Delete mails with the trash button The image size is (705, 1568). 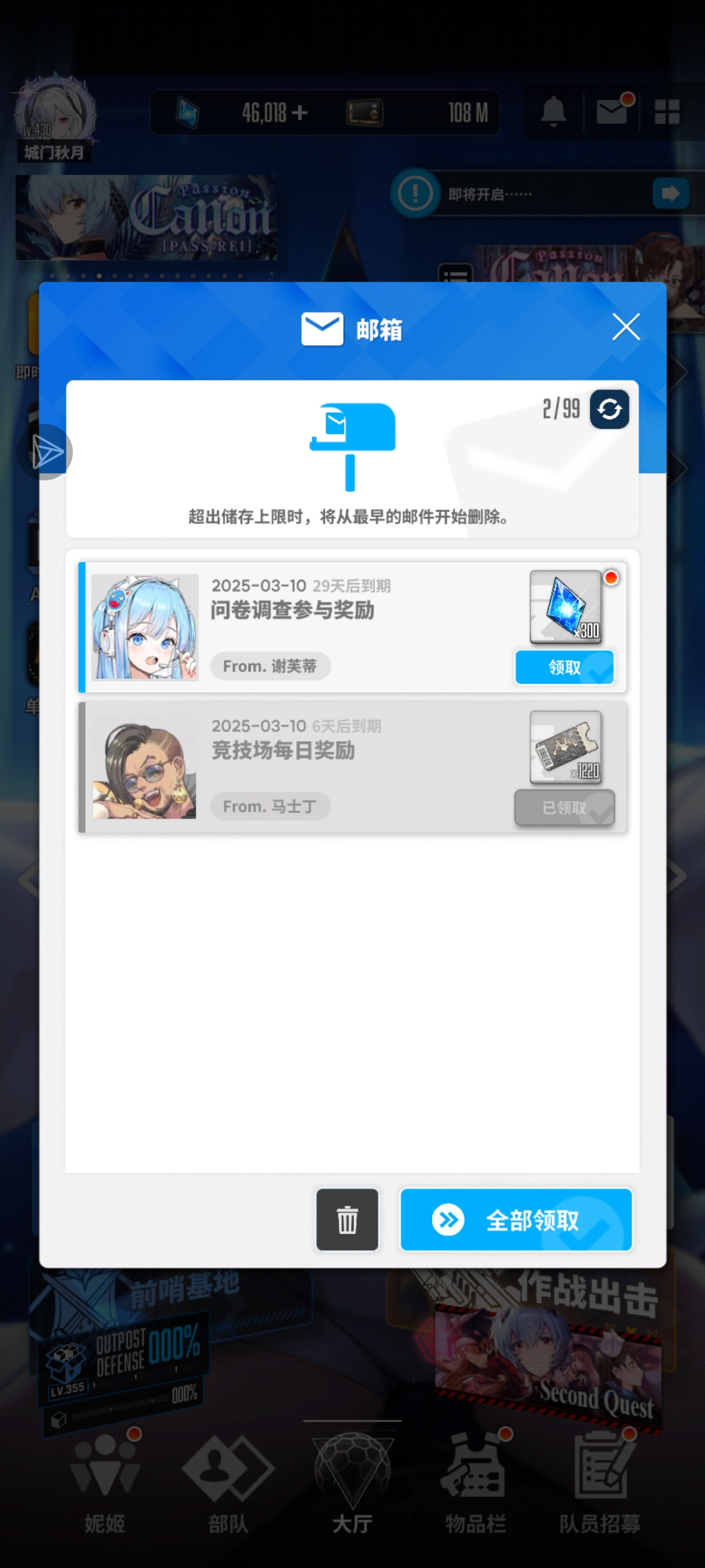tap(347, 1219)
